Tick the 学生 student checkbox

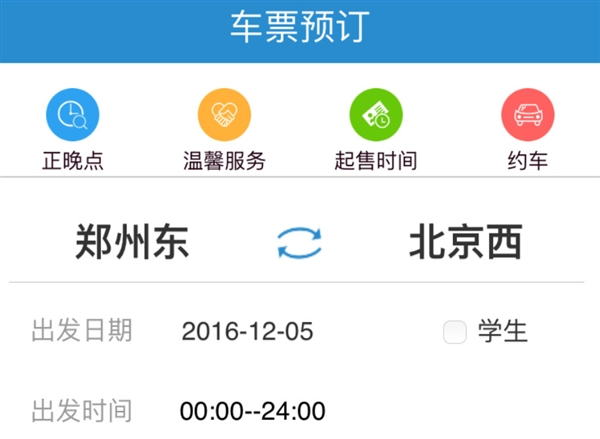tap(455, 332)
